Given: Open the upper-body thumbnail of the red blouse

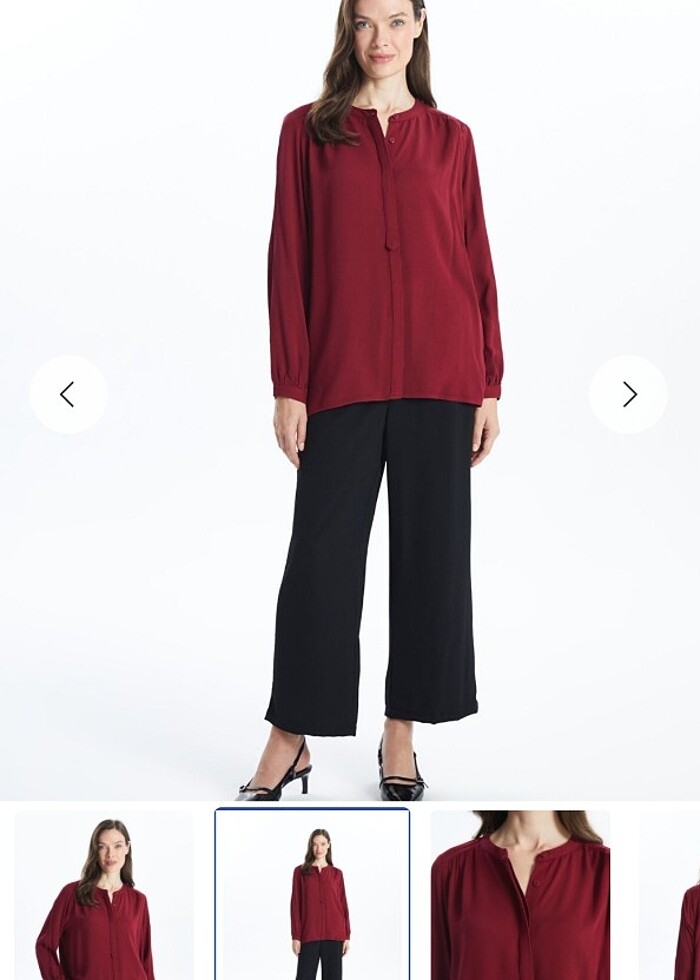Looking at the screenshot, I should pos(104,896).
